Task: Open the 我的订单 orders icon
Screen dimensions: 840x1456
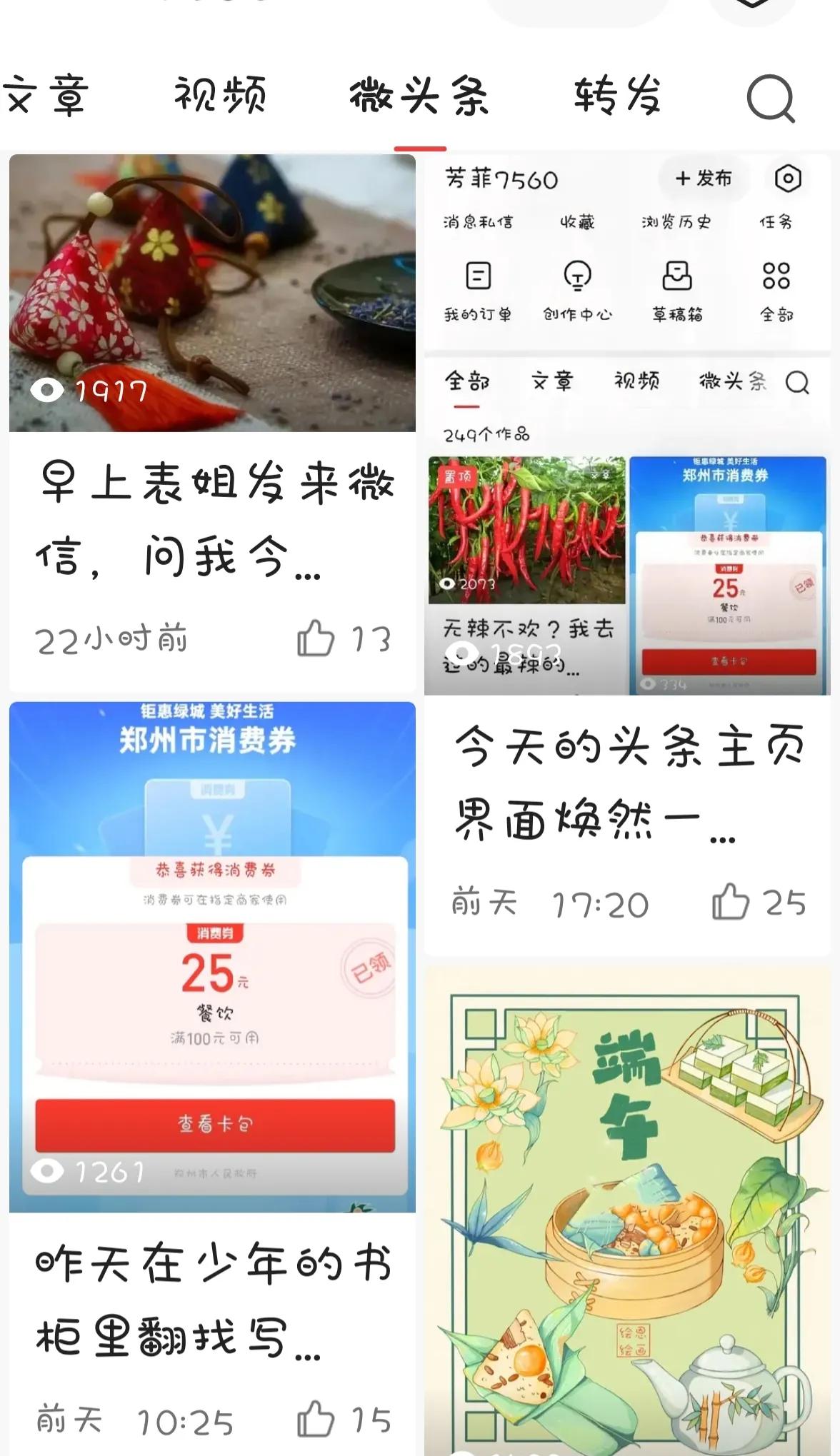Action: pos(478,284)
